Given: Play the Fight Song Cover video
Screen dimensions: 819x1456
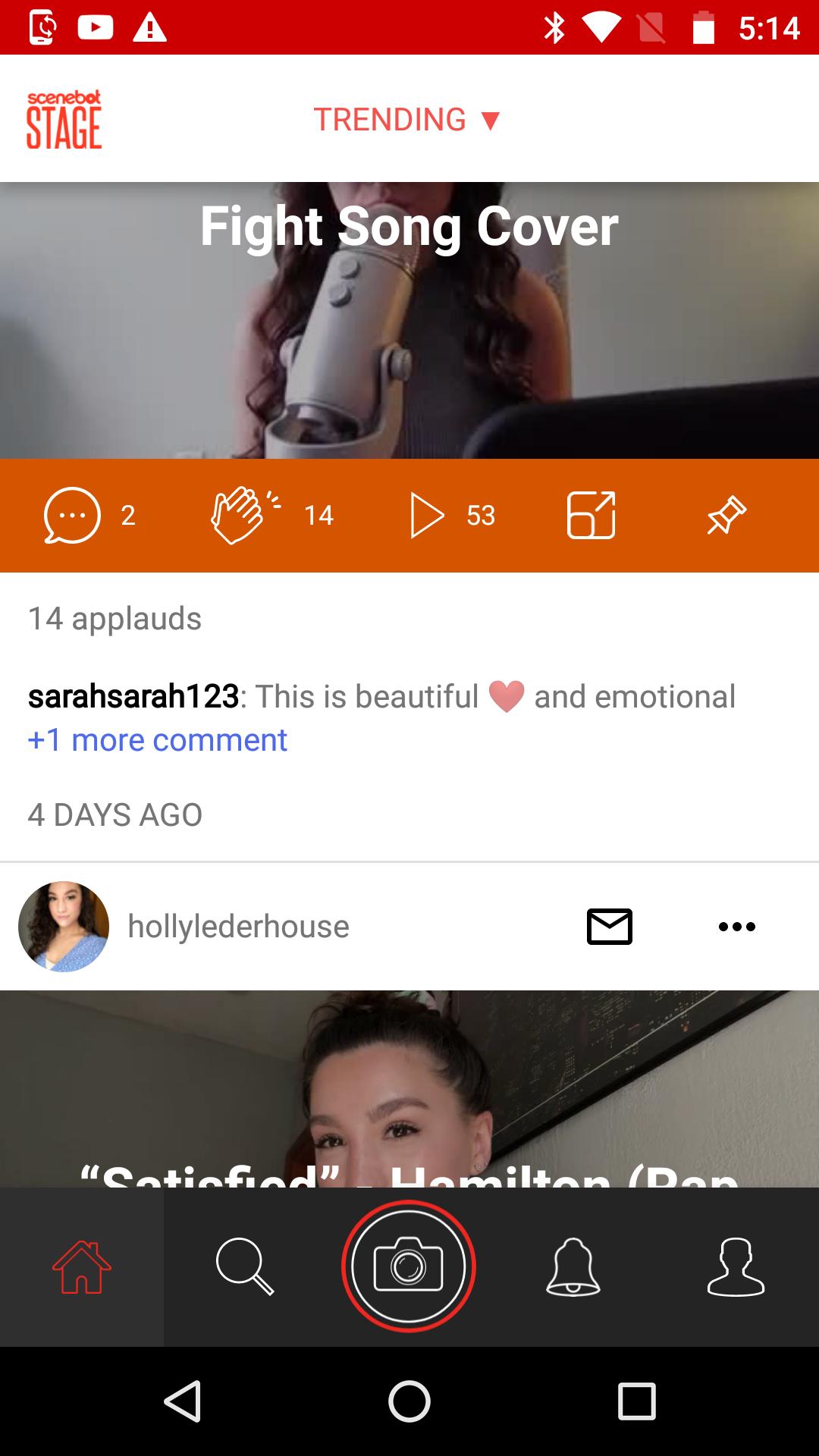Looking at the screenshot, I should pyautogui.click(x=427, y=516).
